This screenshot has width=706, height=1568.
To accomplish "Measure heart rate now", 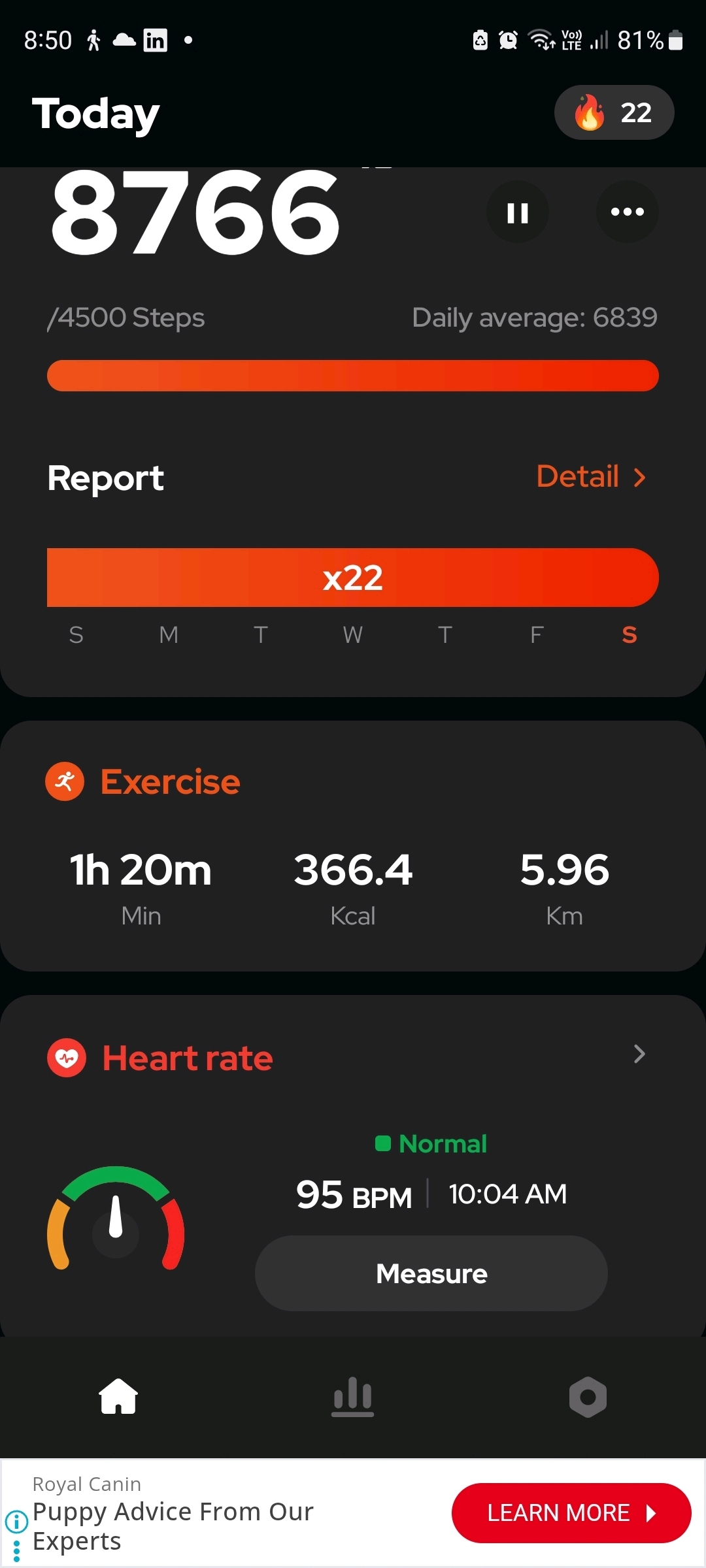I will [431, 1273].
